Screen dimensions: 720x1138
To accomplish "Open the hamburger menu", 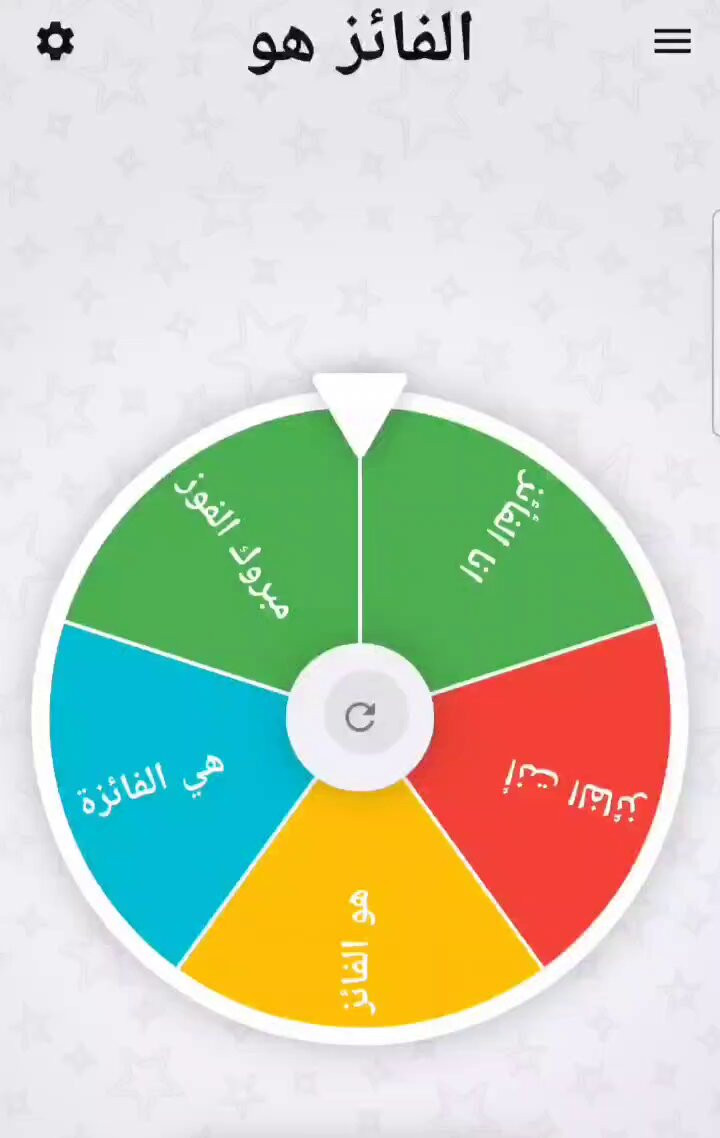I will 672,41.
